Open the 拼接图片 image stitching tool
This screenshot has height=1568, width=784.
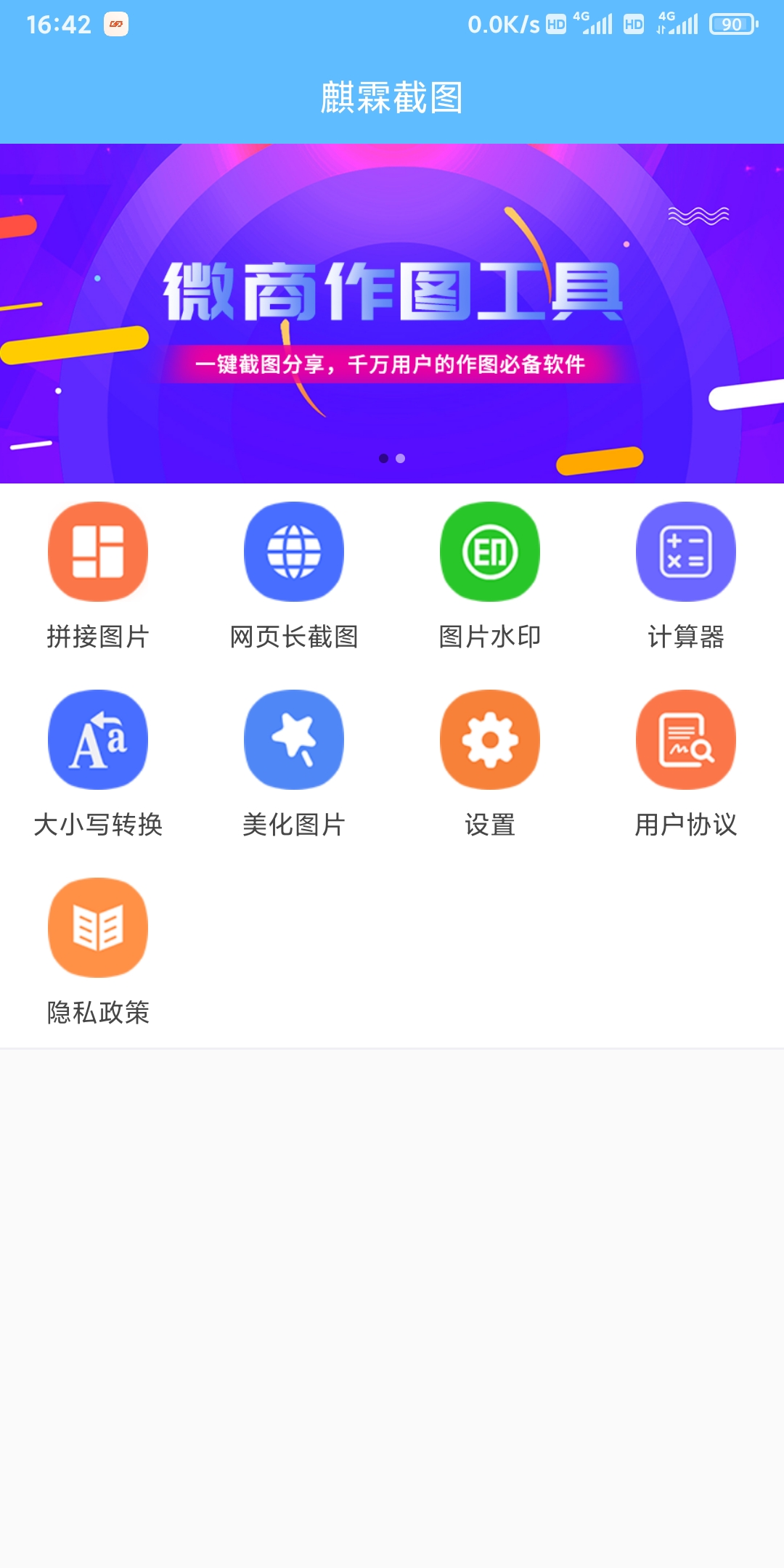pos(98,552)
